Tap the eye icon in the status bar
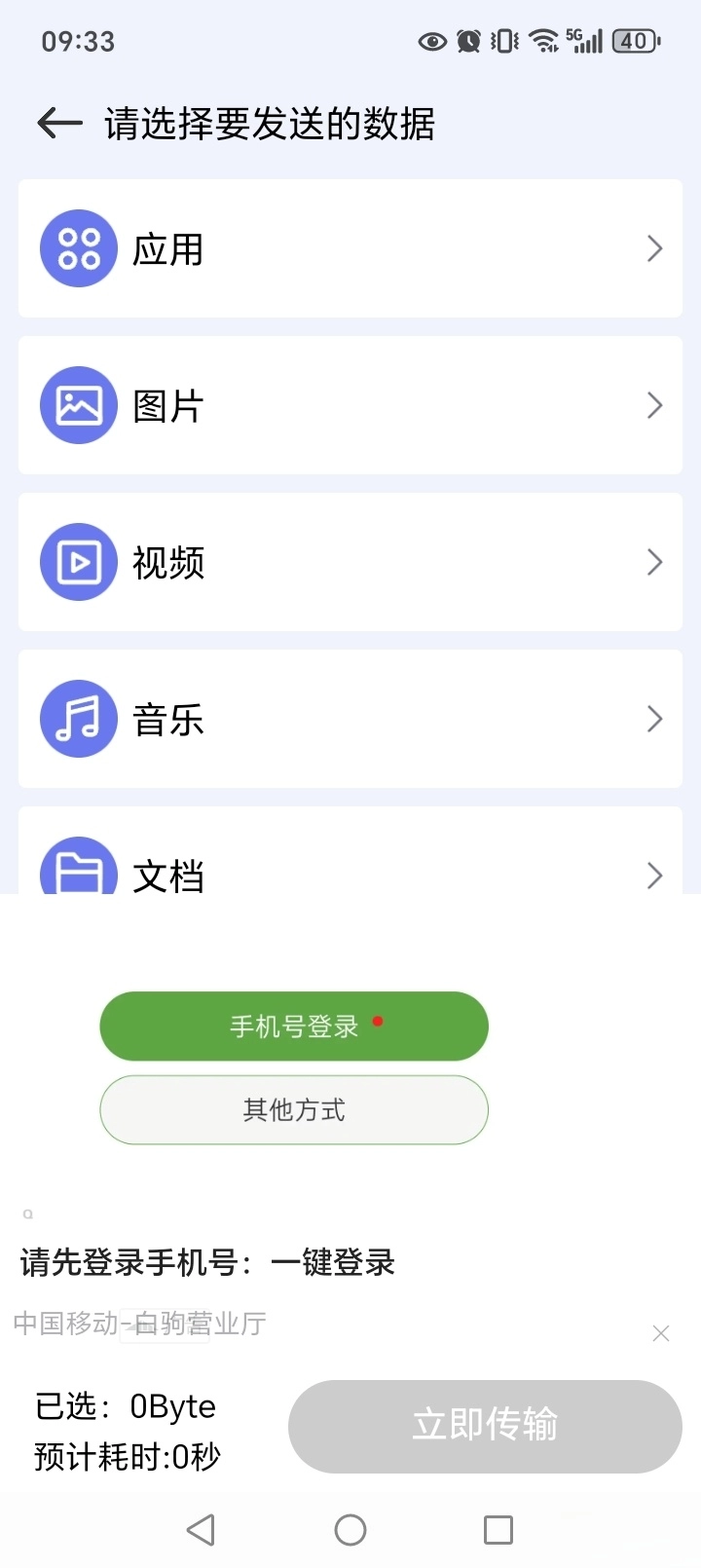Viewport: 701px width, 1568px height. [431, 41]
